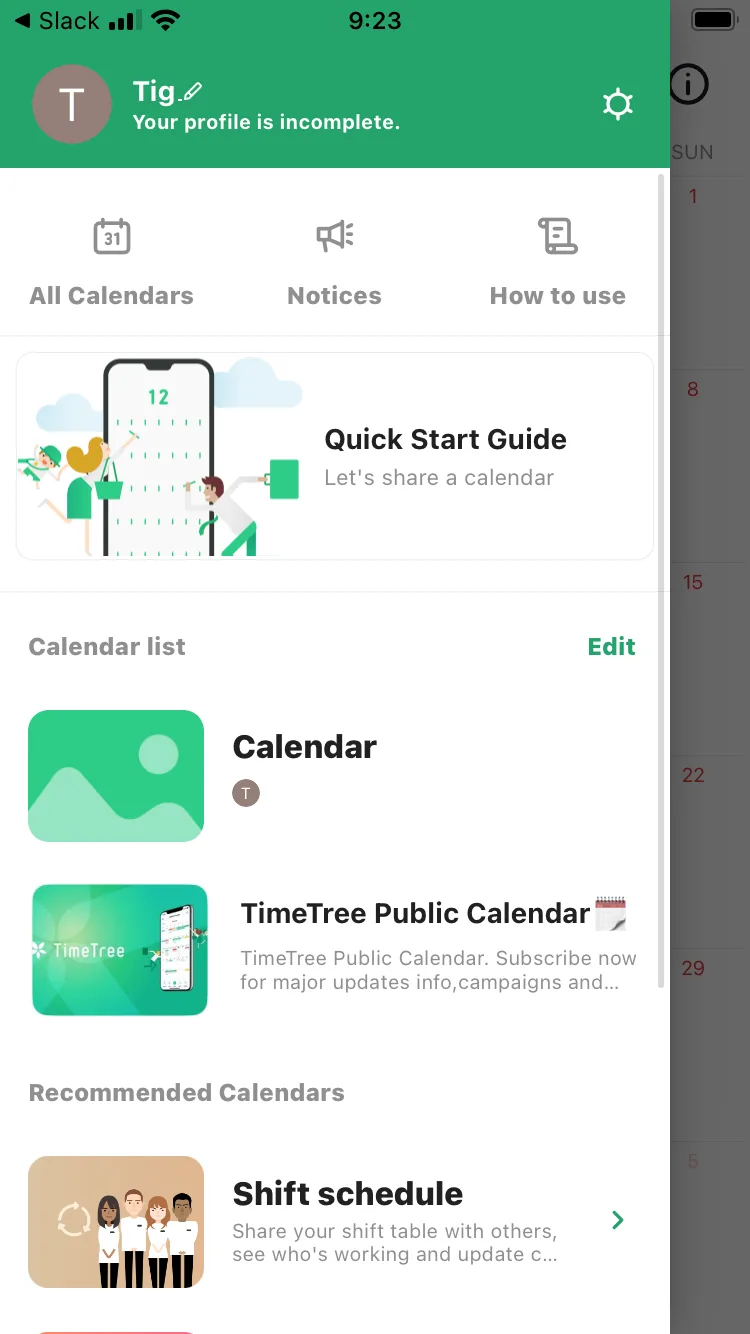Expand the Shift schedule recommendation chevron
This screenshot has width=750, height=1334.
click(x=617, y=1220)
